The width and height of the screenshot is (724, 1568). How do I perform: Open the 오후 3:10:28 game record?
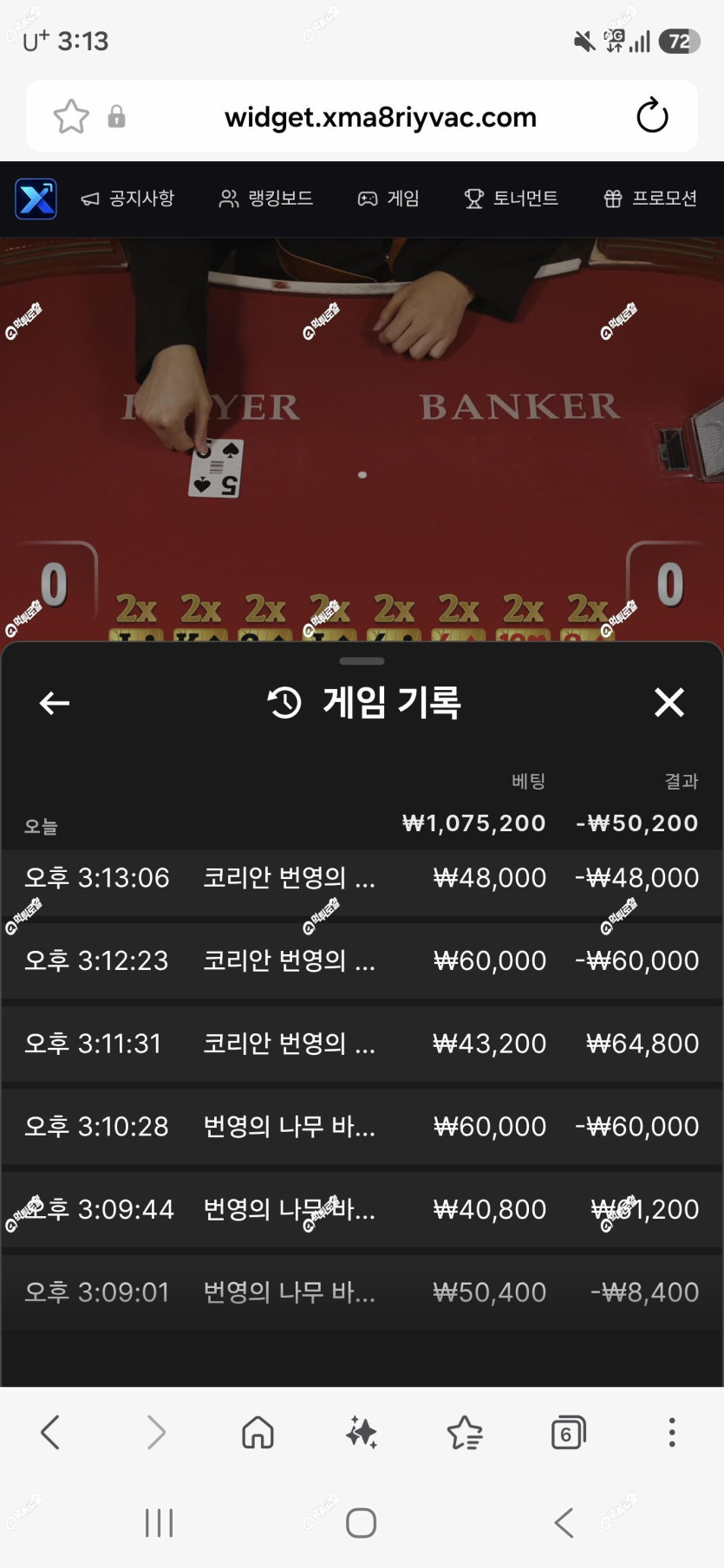[362, 1127]
